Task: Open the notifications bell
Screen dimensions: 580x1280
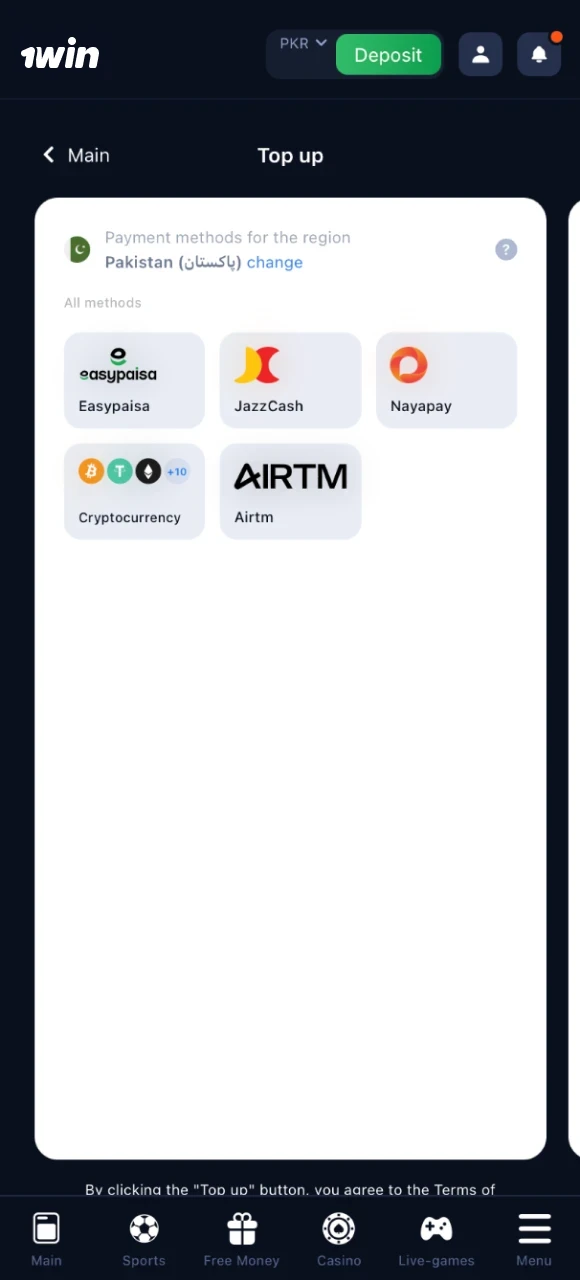Action: click(539, 55)
